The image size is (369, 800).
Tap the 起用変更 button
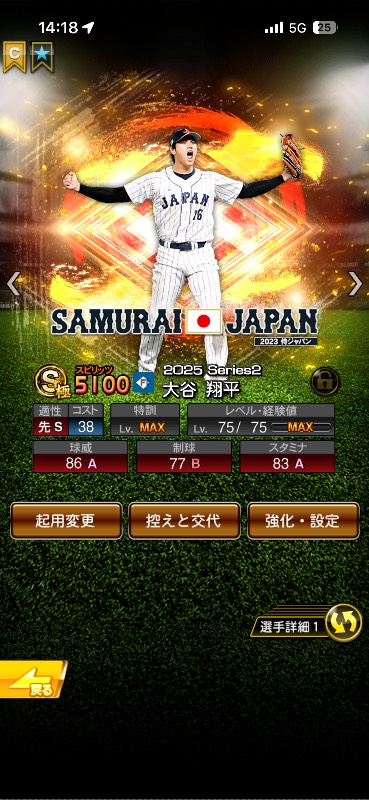click(66, 520)
